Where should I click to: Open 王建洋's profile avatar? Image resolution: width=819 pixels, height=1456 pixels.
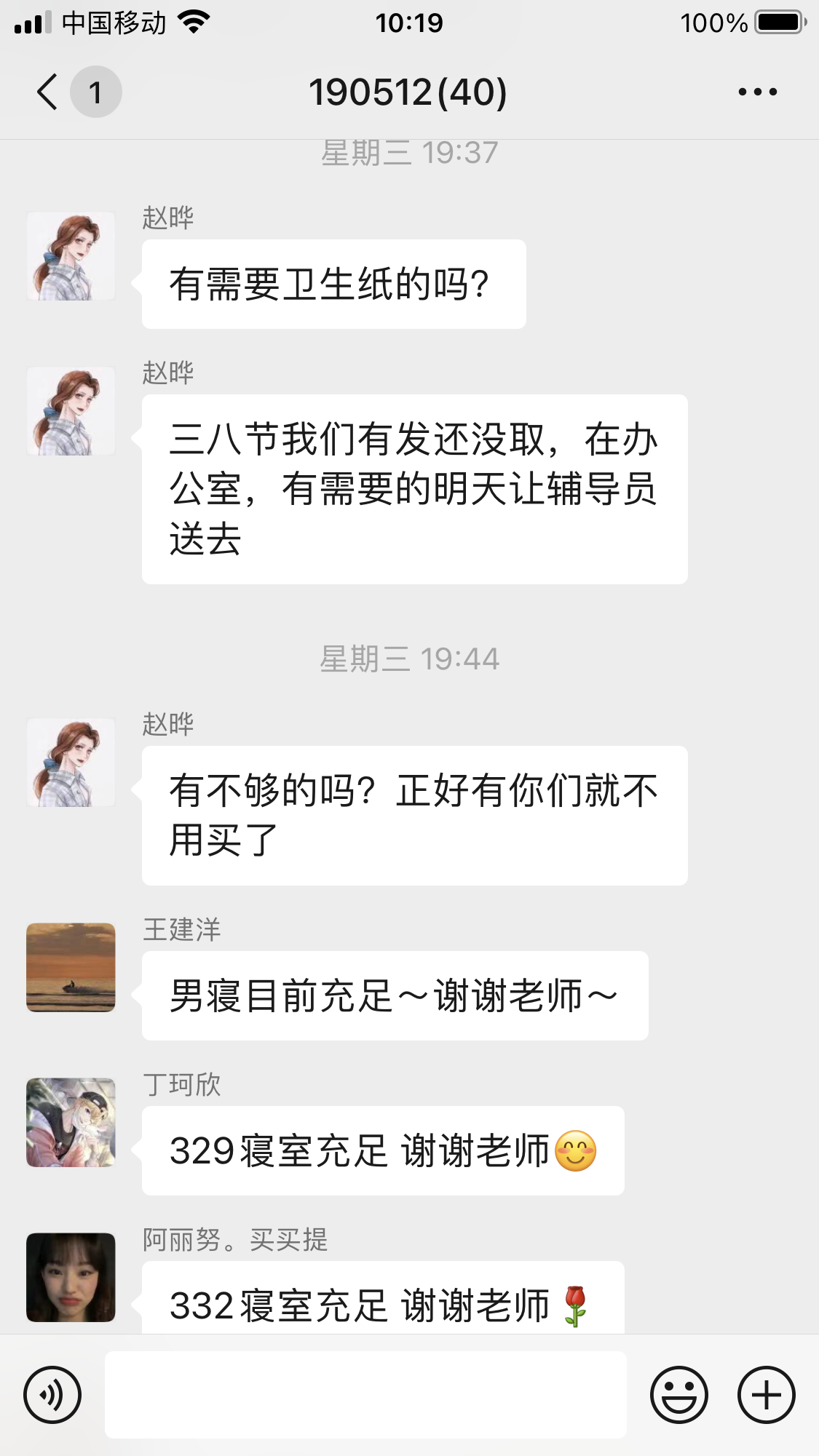pos(71,967)
